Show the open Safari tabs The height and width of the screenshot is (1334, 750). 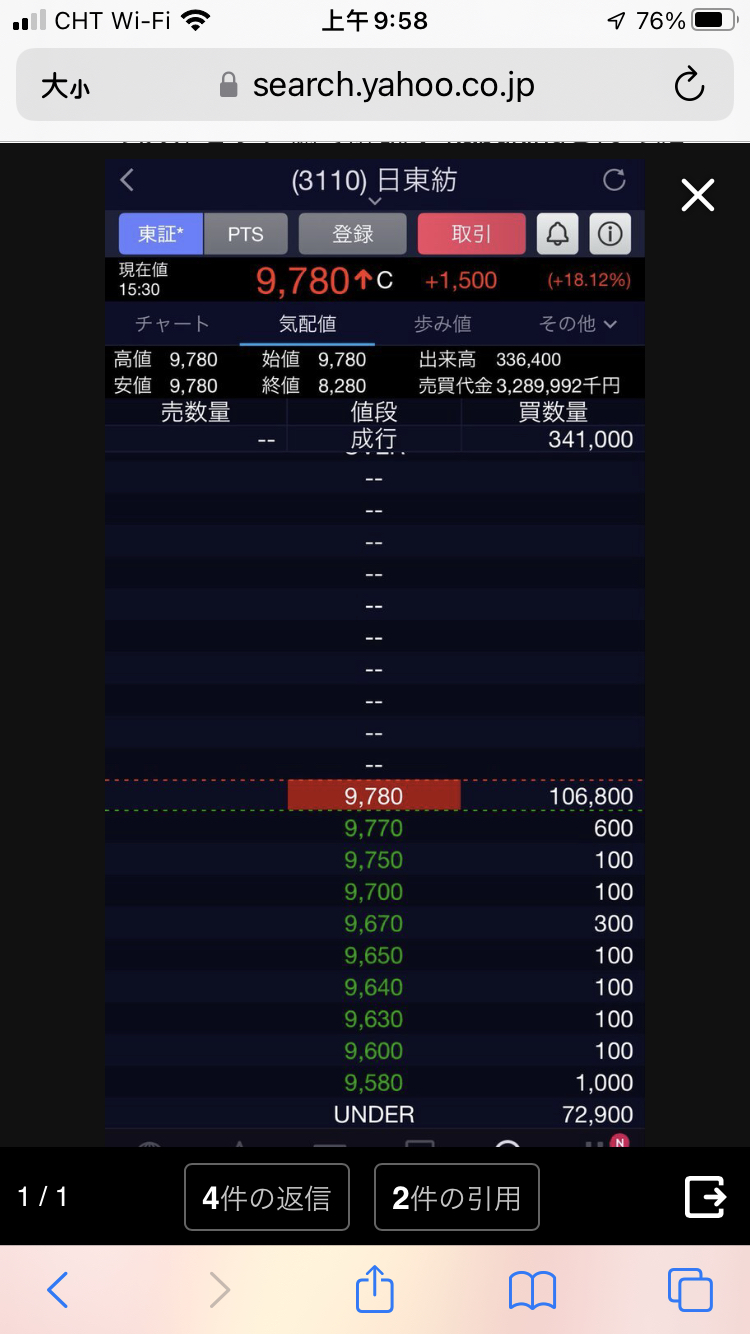690,1290
